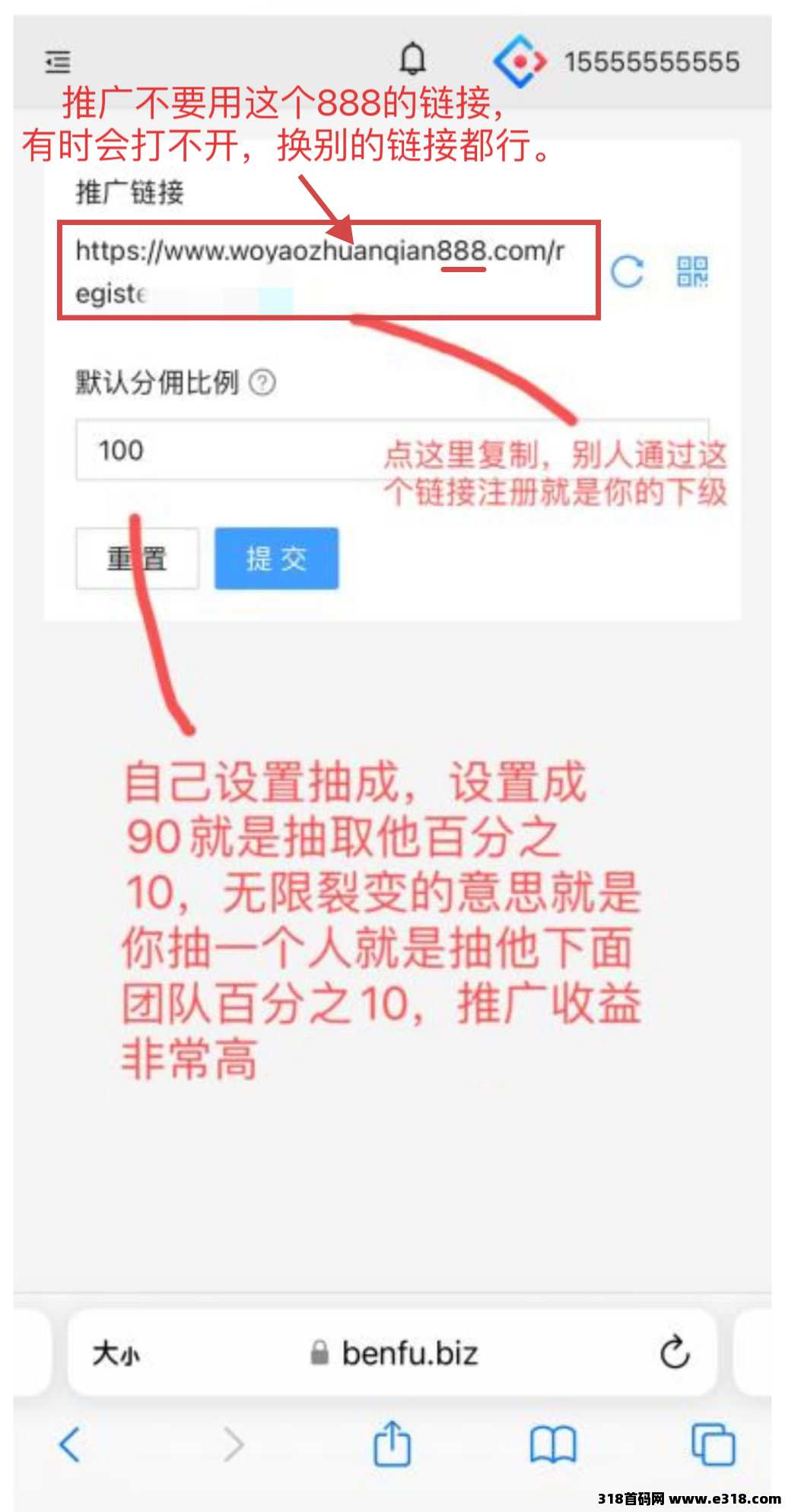Viewport: 785px width, 1512px height.
Task: Open the notifications bell
Action: click(x=413, y=59)
